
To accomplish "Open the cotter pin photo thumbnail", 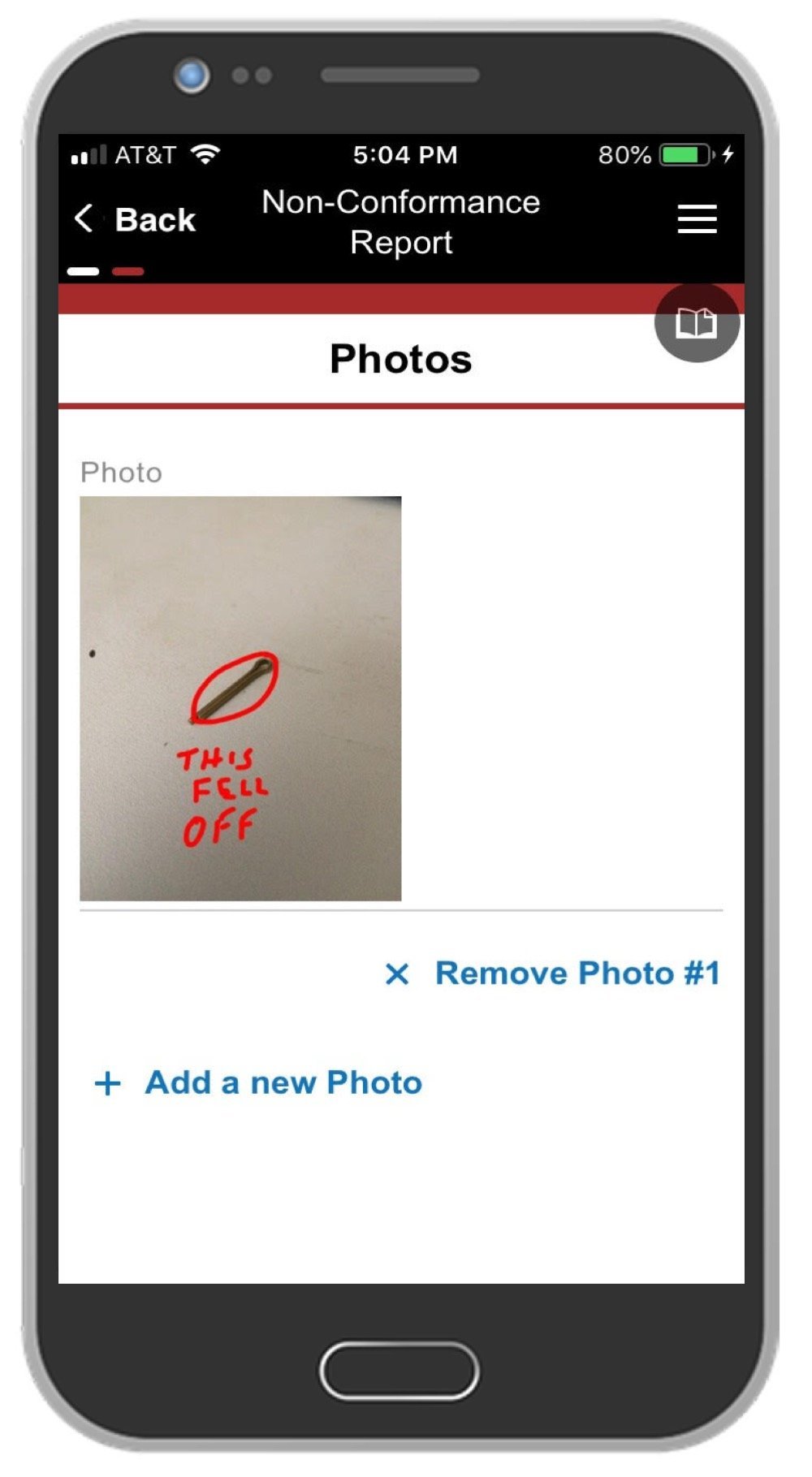I will [x=241, y=697].
